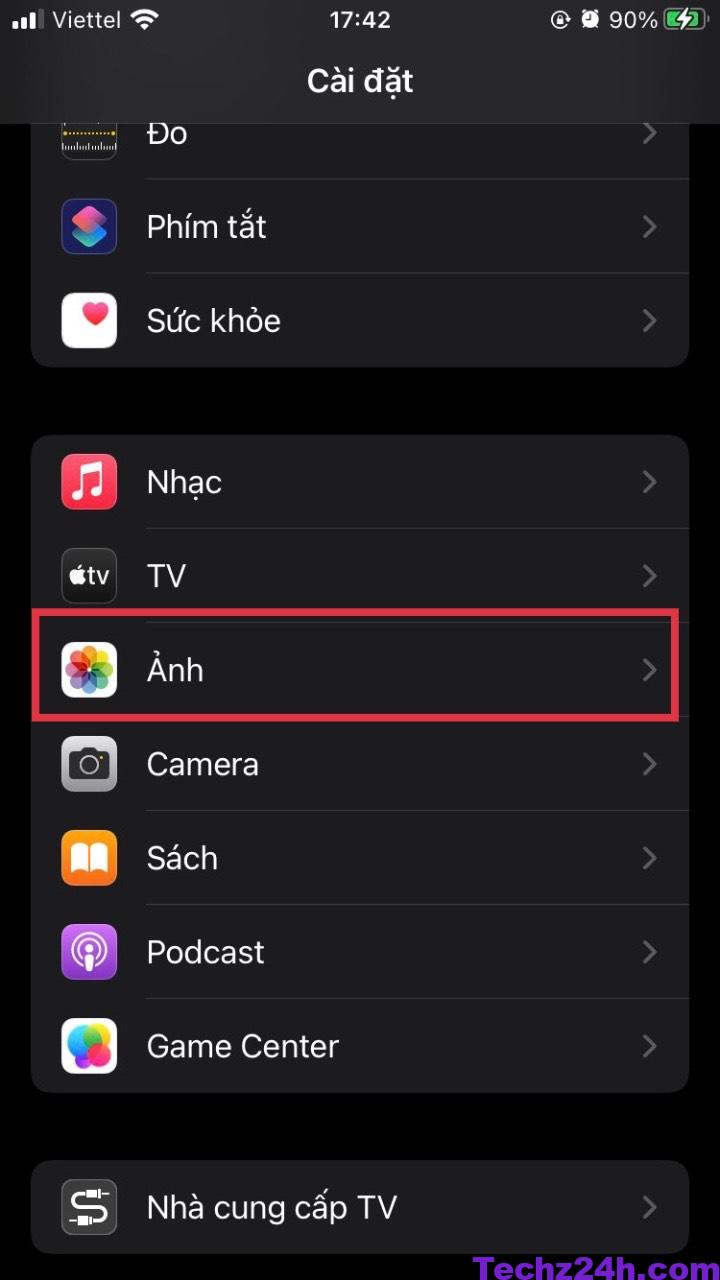Go to Sức khỏe settings
This screenshot has height=1280, width=720.
click(x=360, y=321)
